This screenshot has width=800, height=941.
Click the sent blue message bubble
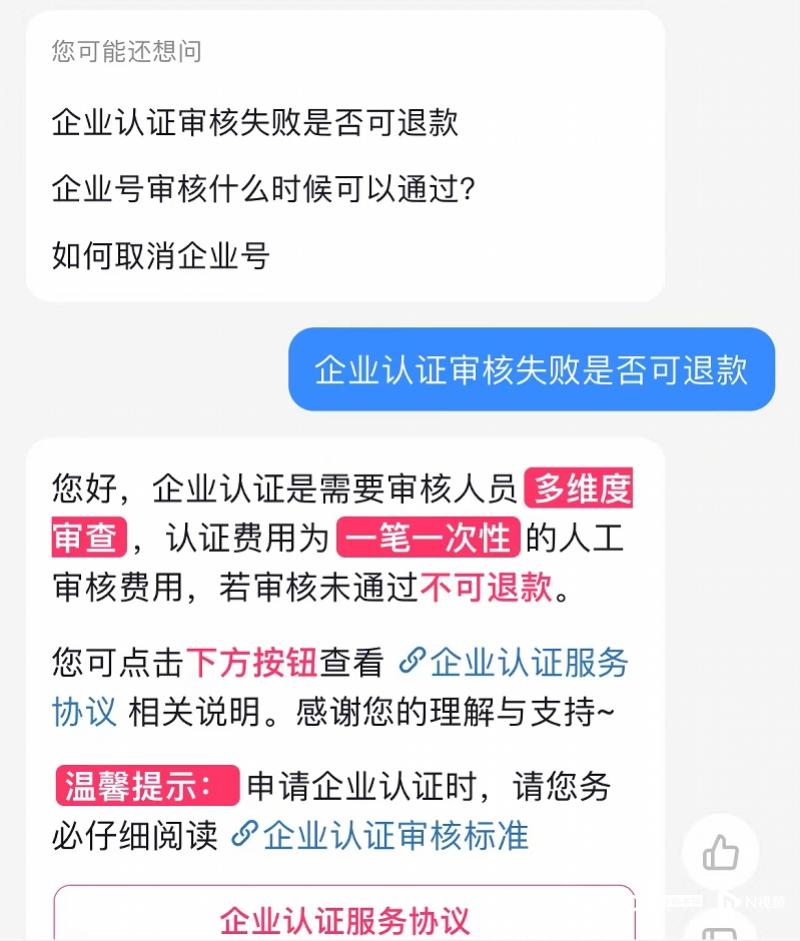point(532,370)
